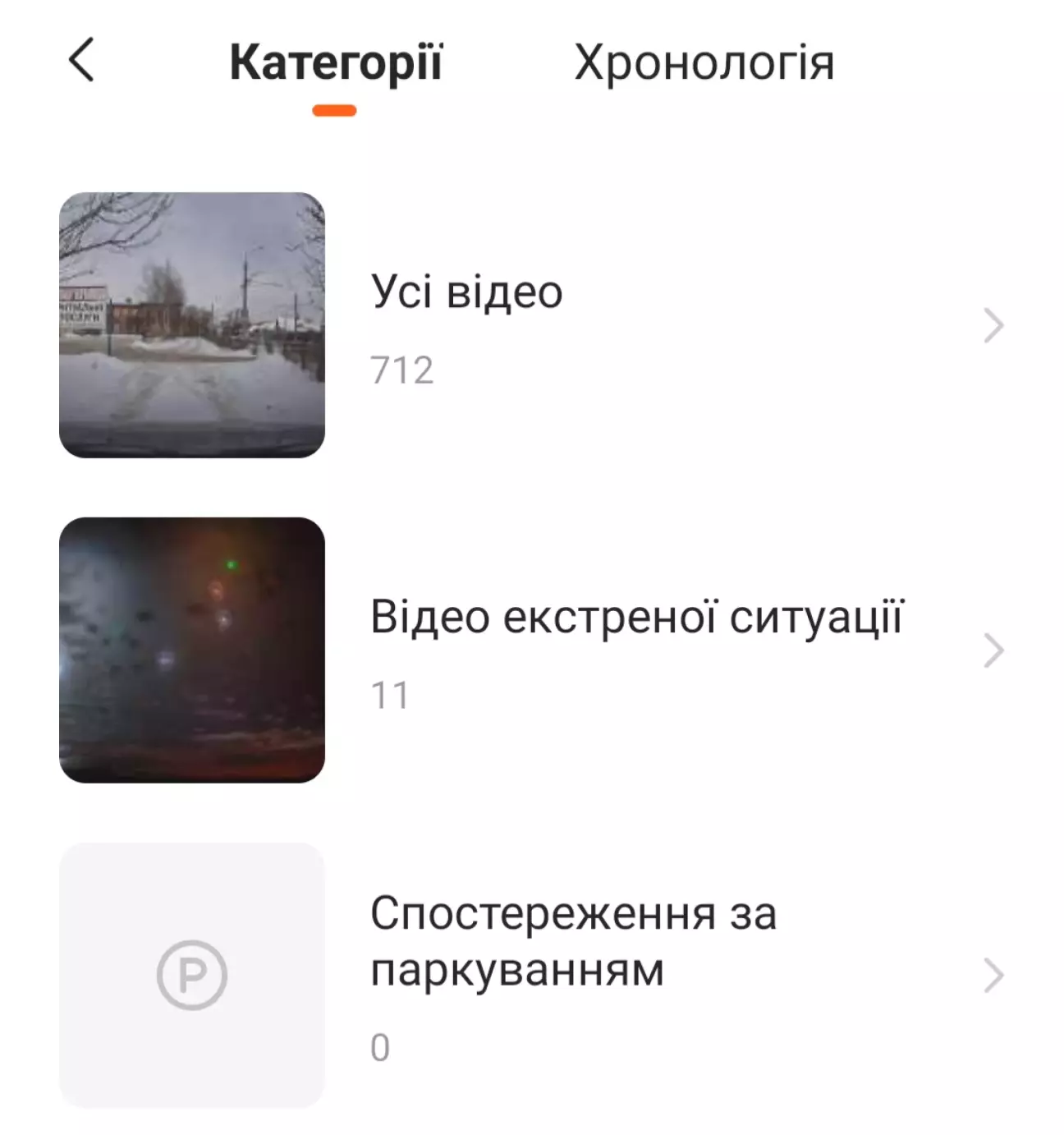Image resolution: width=1064 pixels, height=1135 pixels.
Task: Select the Категорії tab
Action: [x=335, y=63]
